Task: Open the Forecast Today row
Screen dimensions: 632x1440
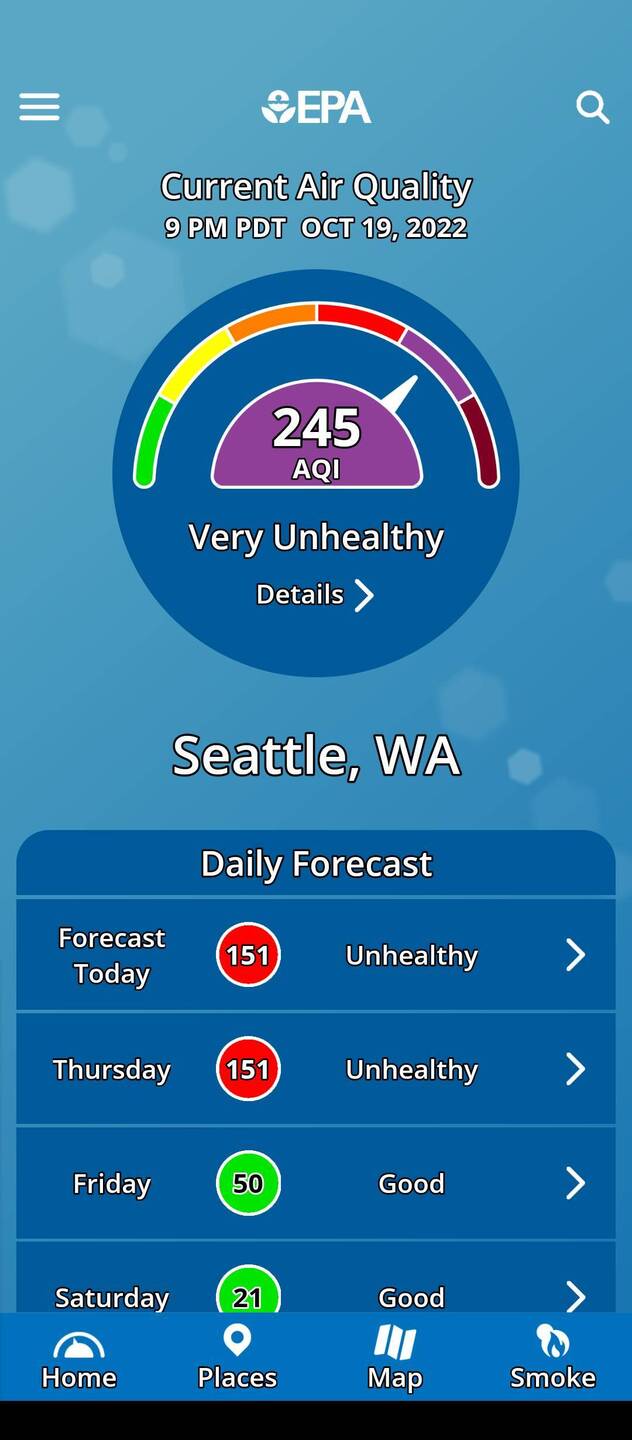Action: click(x=316, y=955)
